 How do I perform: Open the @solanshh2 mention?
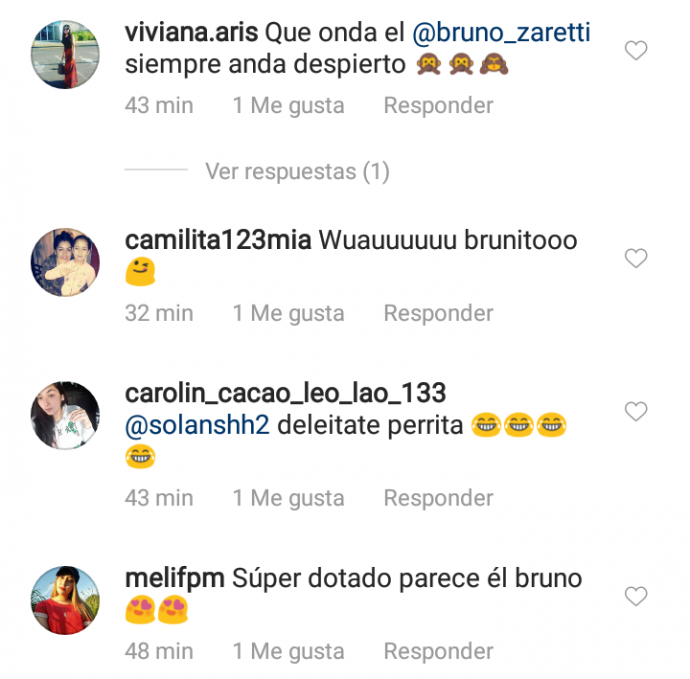point(198,425)
